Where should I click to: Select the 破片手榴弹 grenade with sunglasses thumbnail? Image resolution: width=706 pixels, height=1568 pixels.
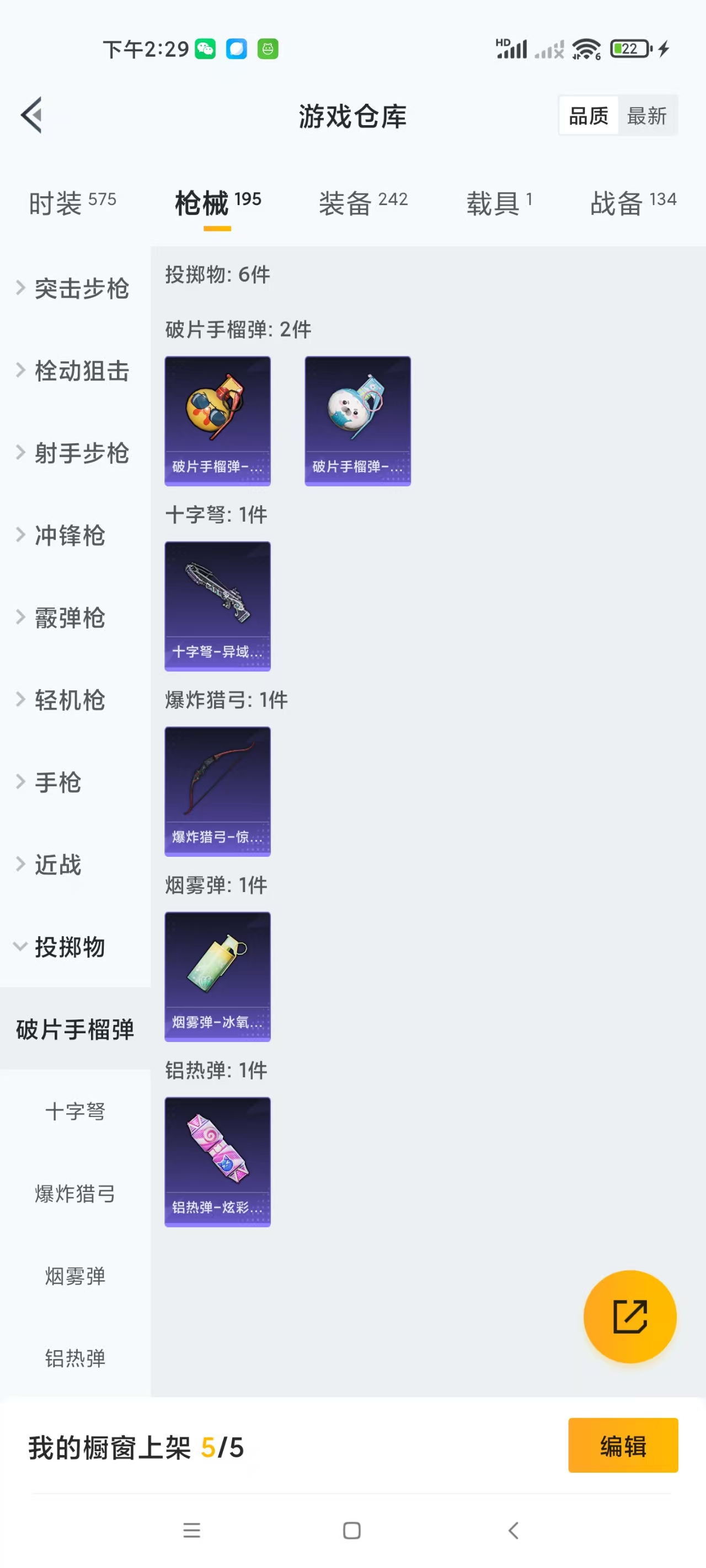[217, 421]
